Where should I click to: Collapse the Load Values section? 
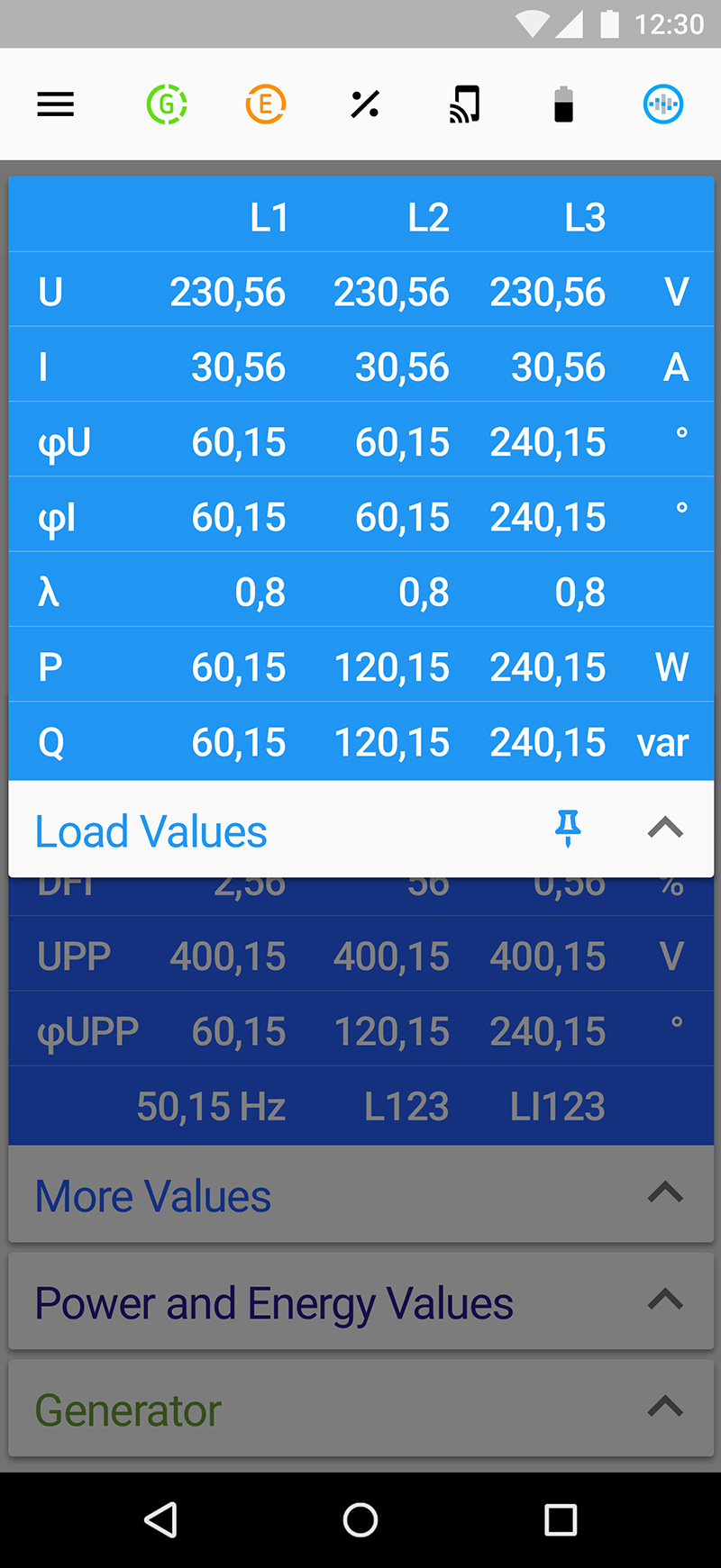[665, 828]
